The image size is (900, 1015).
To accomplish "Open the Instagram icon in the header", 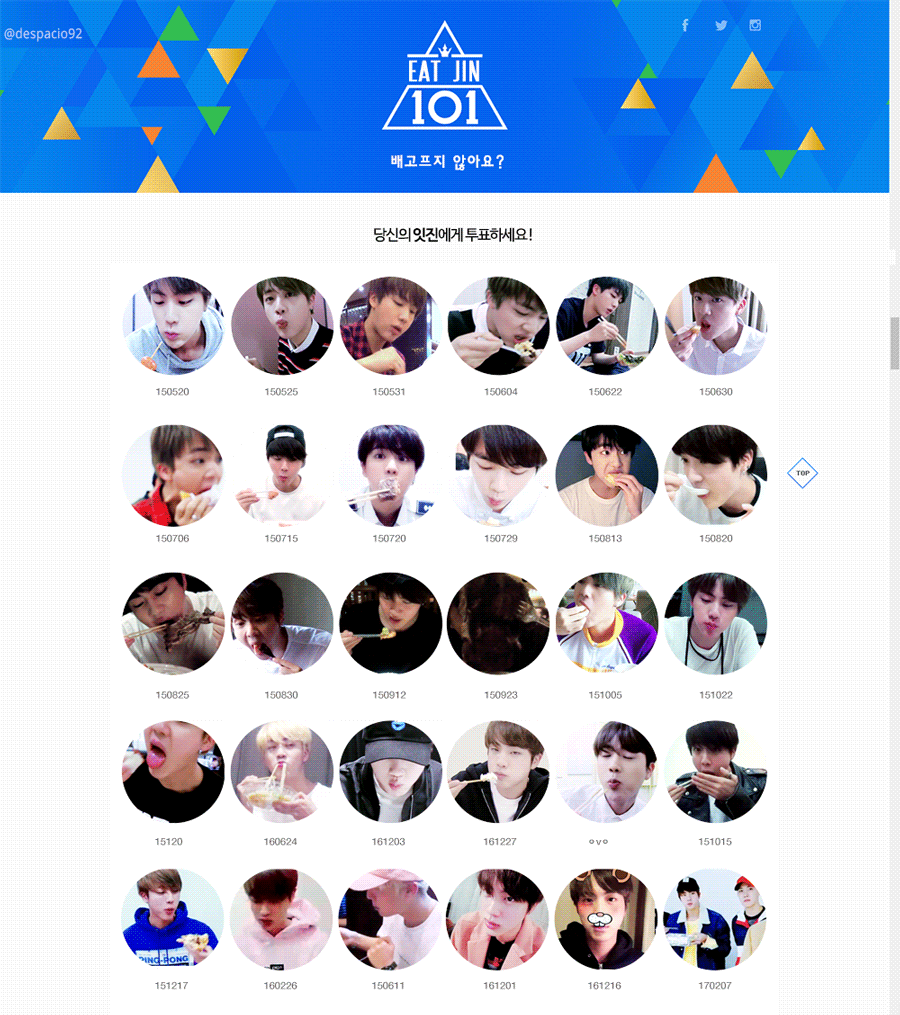I will click(x=755, y=26).
